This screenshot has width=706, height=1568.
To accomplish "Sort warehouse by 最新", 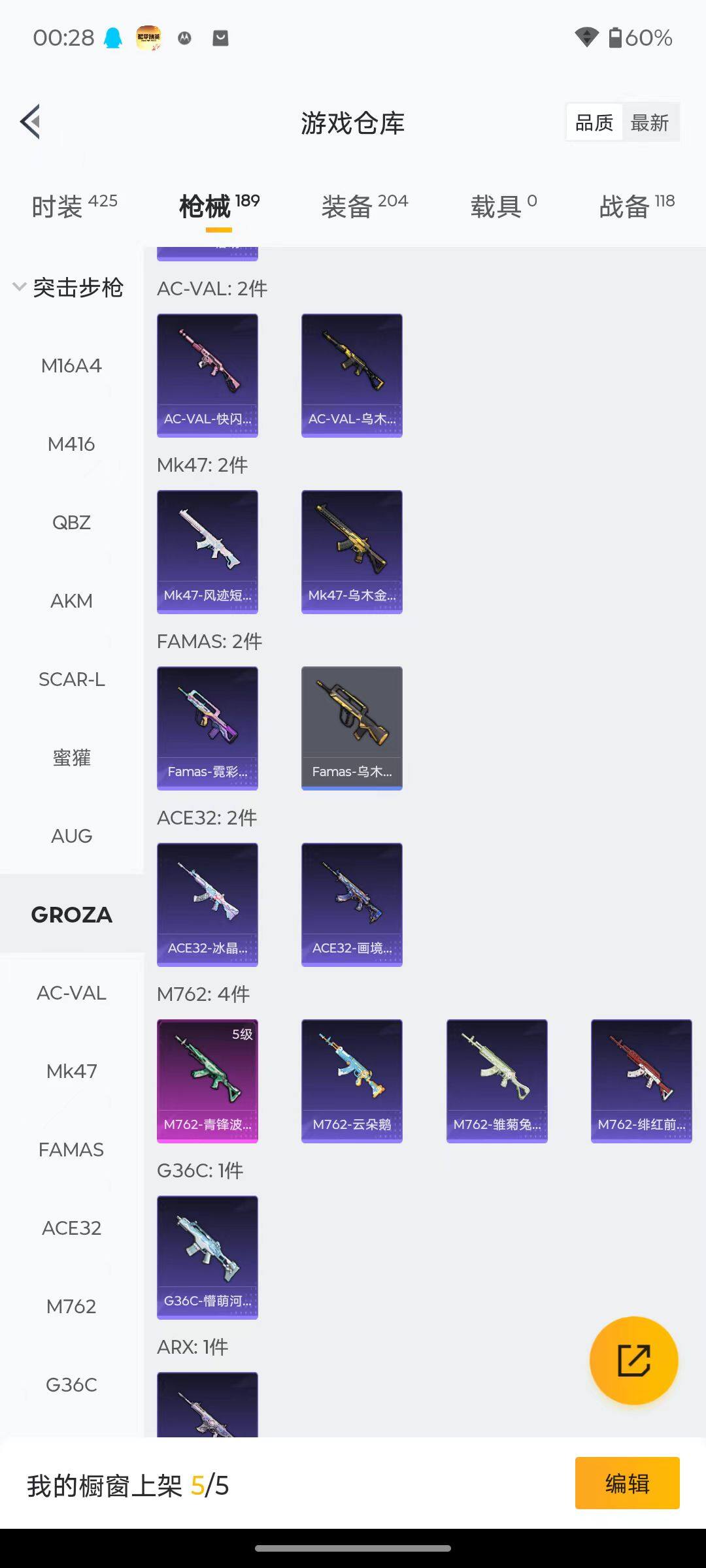I will (x=649, y=123).
